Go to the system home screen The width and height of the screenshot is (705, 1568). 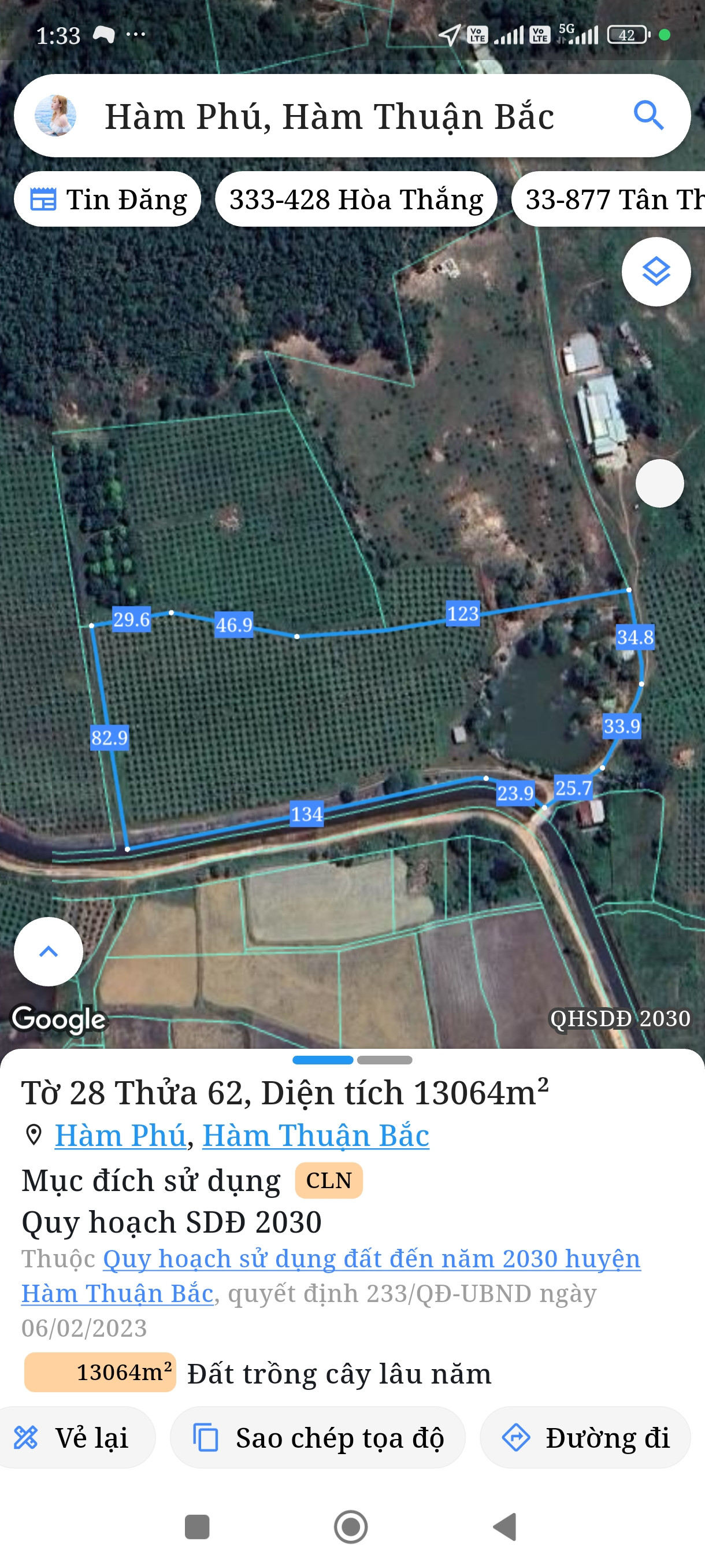[351, 1526]
